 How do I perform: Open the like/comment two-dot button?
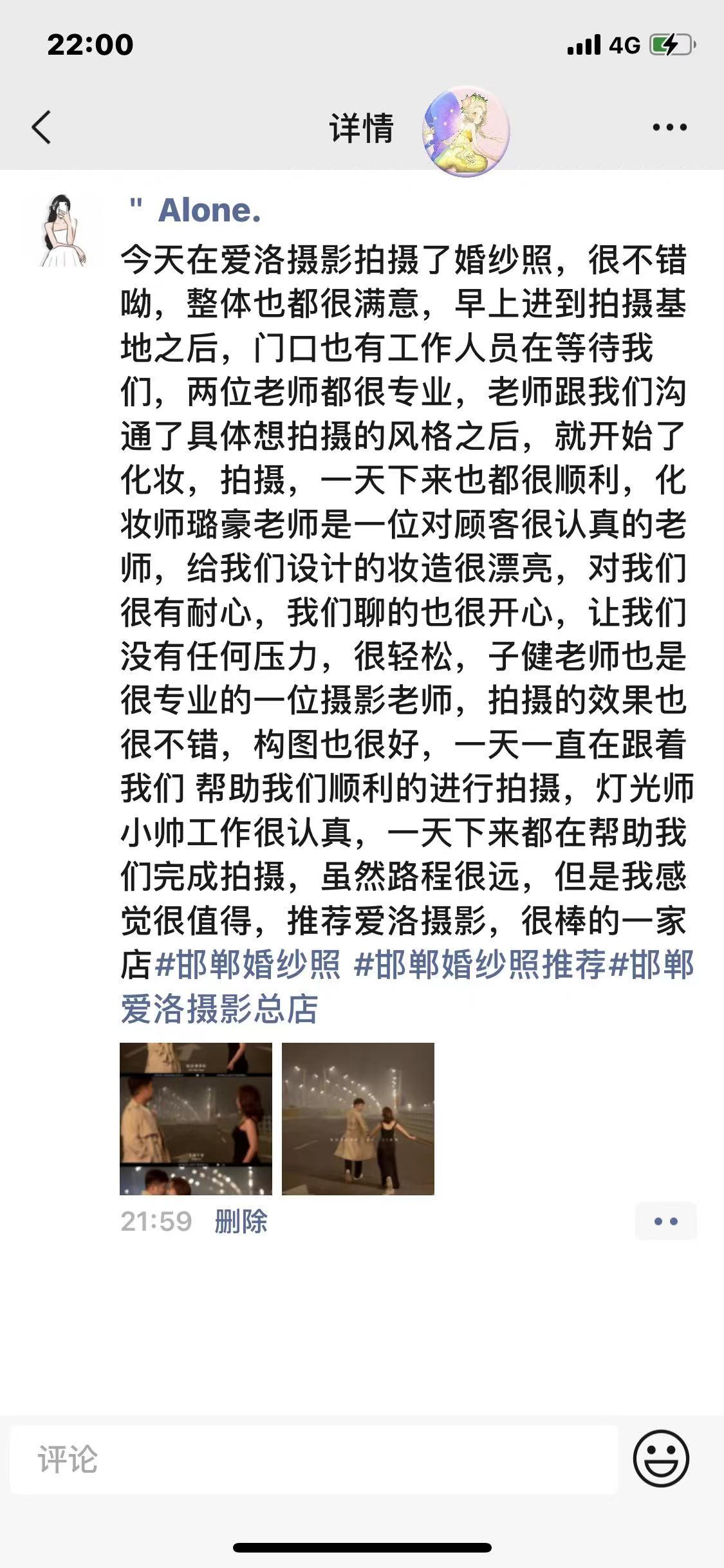click(x=665, y=1221)
